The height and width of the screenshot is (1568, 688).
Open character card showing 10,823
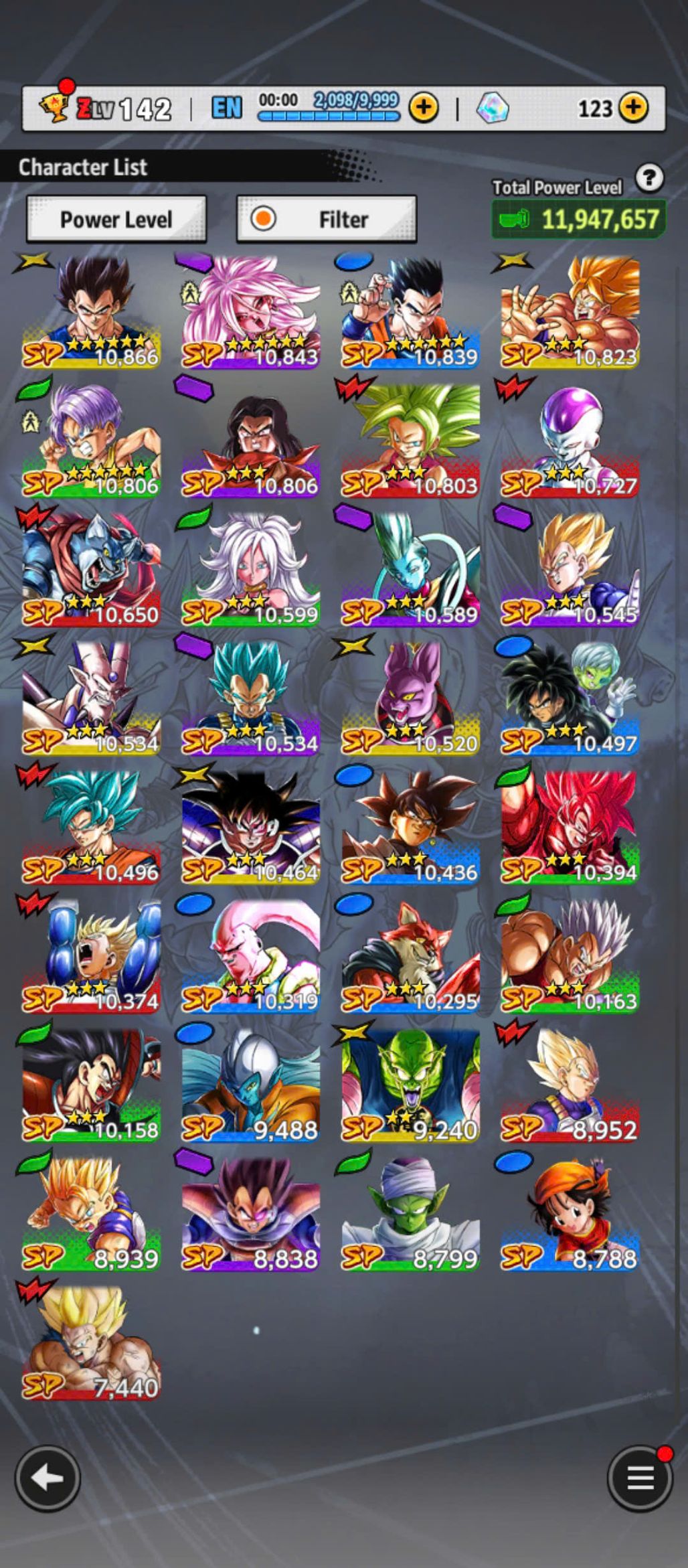pos(570,312)
